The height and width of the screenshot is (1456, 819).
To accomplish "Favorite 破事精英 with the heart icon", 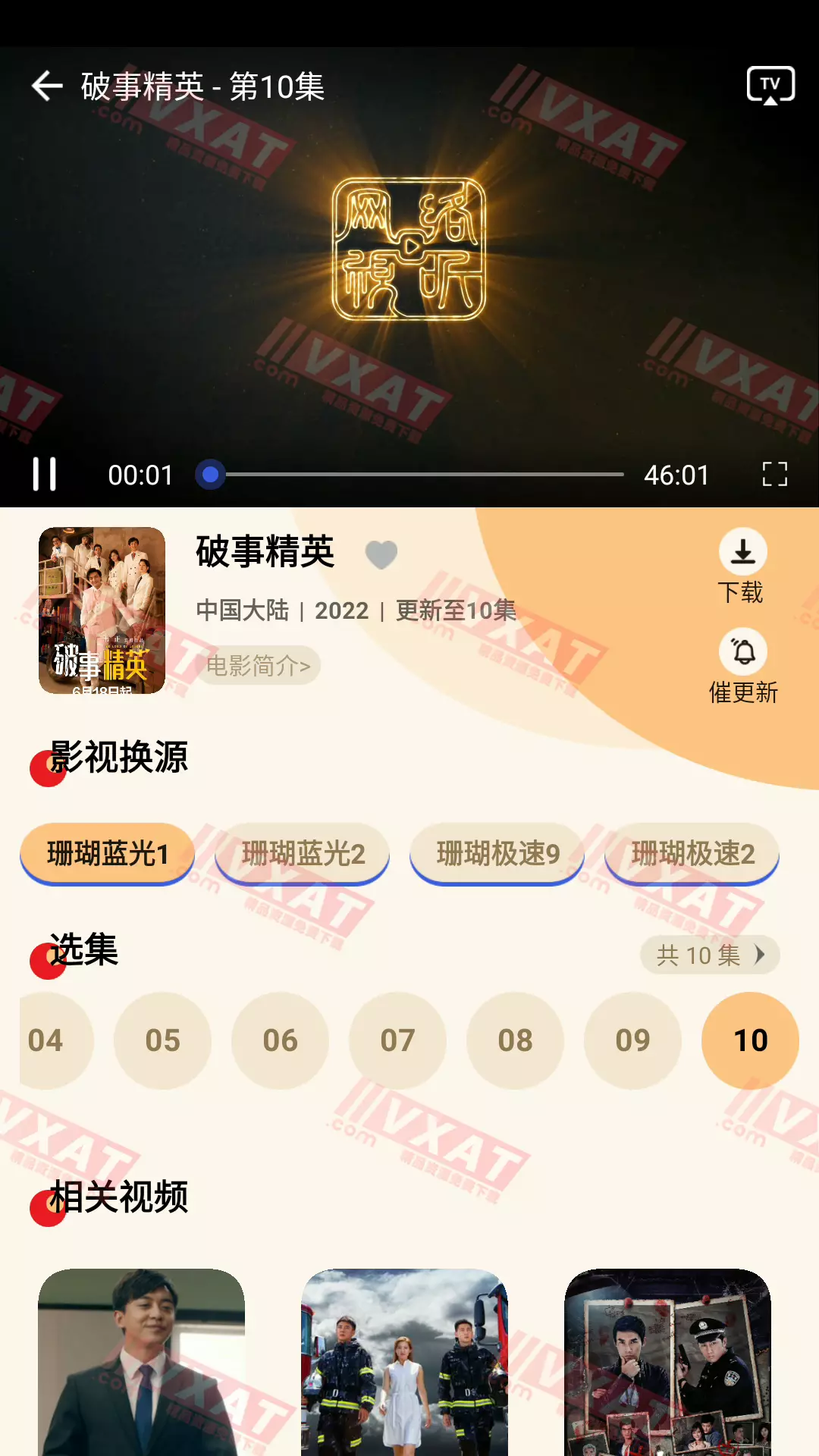I will (x=381, y=554).
